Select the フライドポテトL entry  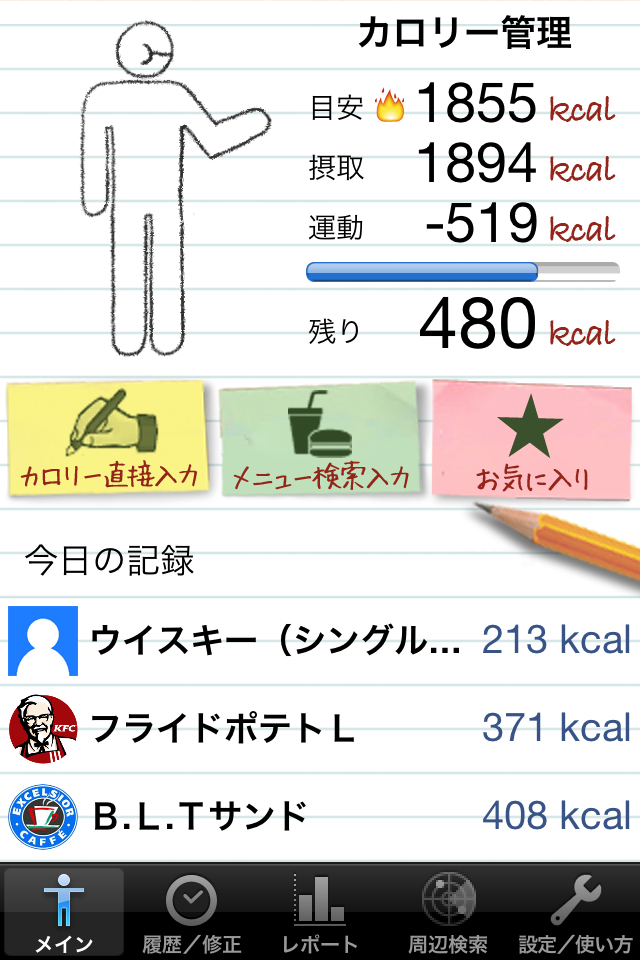[320, 729]
